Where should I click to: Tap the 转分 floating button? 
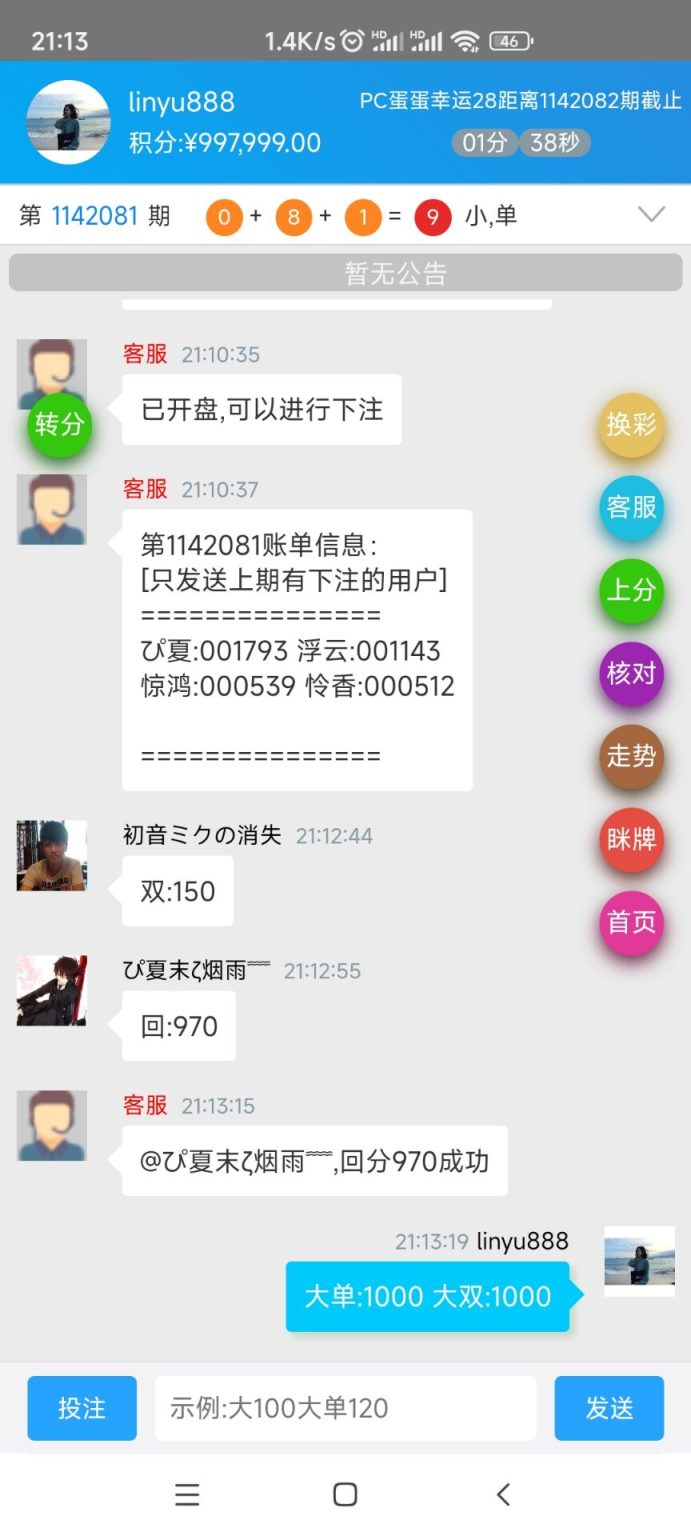60,425
